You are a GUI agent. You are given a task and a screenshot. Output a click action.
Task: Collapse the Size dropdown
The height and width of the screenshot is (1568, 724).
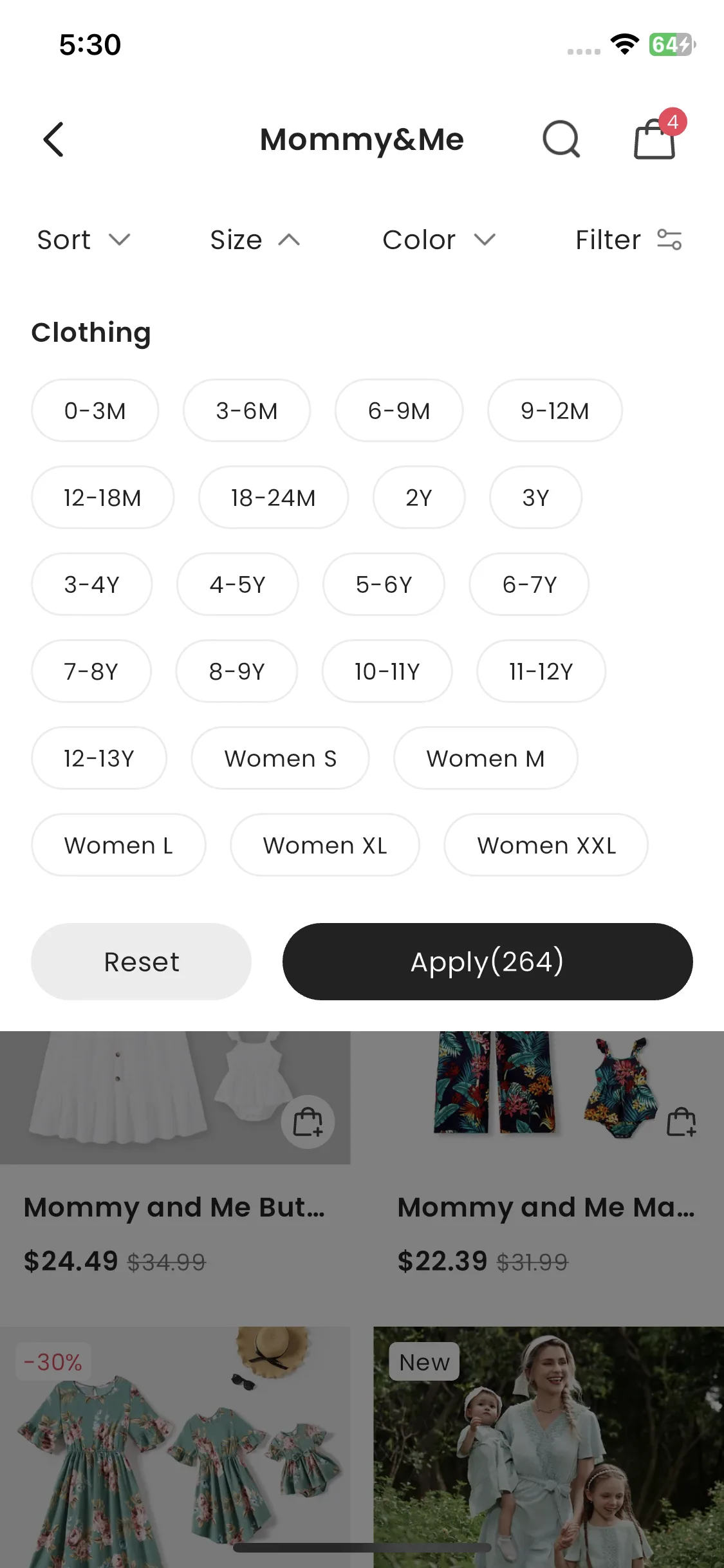255,240
